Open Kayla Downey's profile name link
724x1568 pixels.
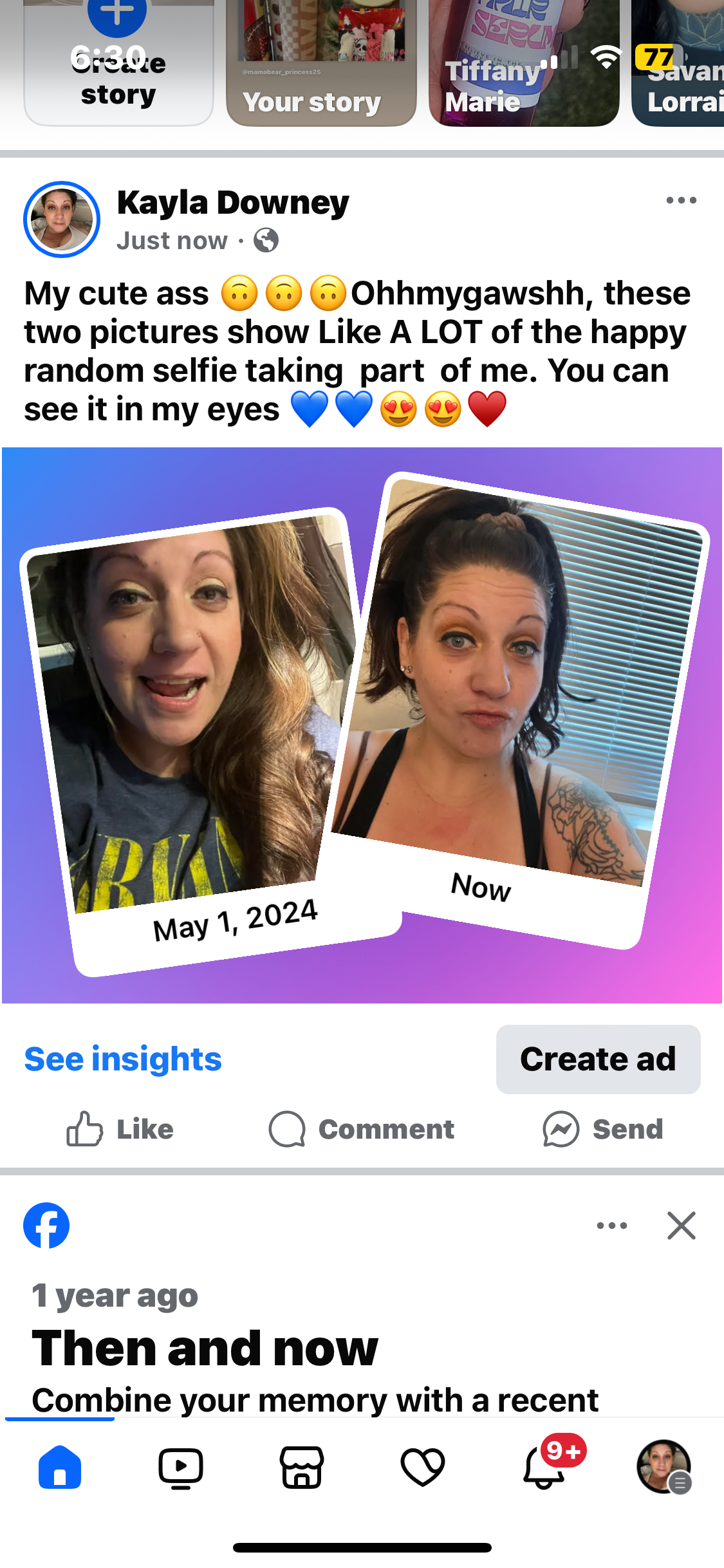[x=233, y=203]
